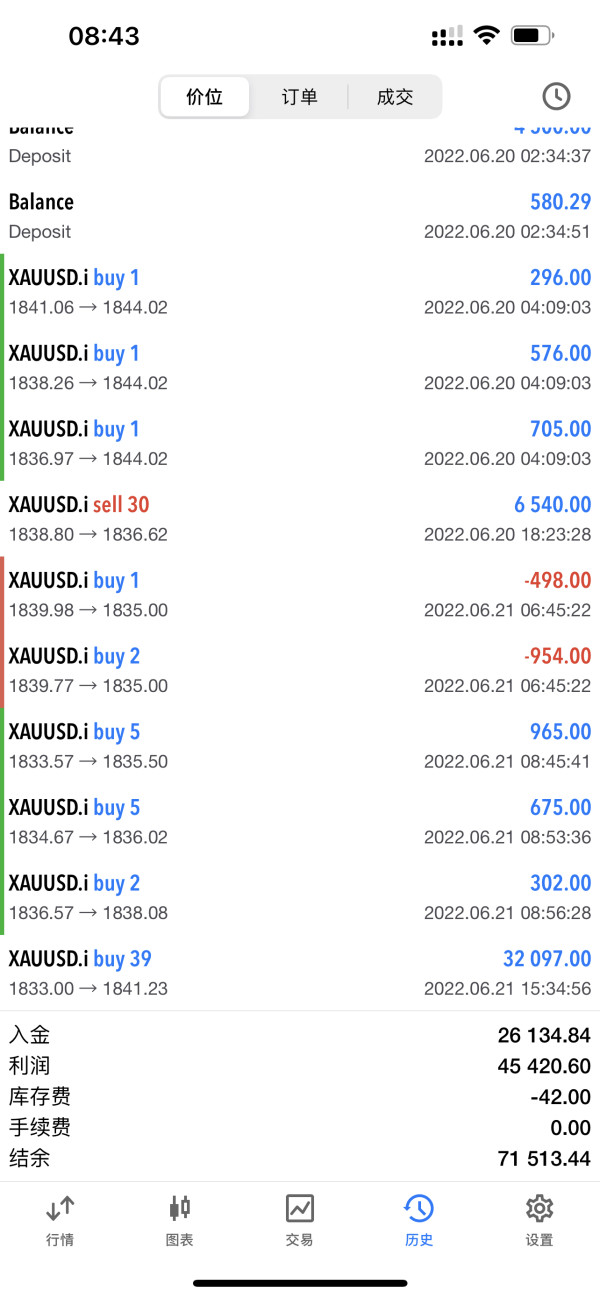This screenshot has height=1298, width=600.
Task: Open the trade with -498.00 loss
Action: (x=300, y=594)
